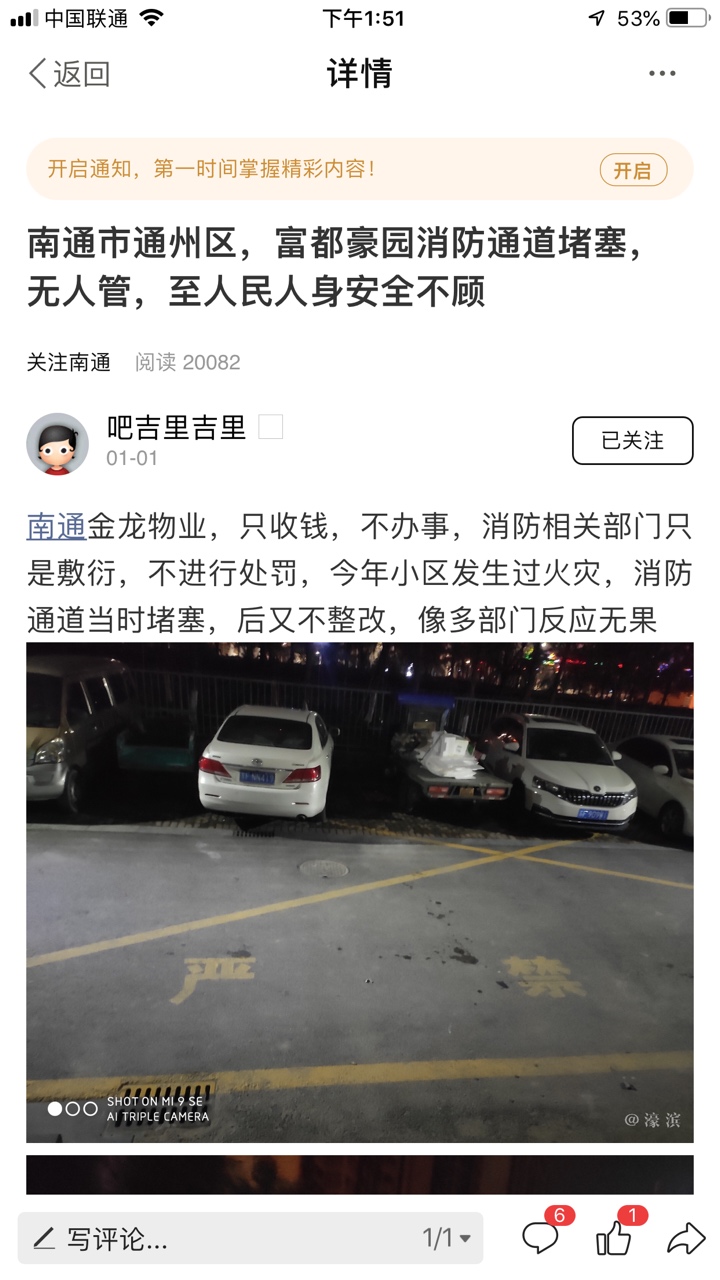Like this post with thumbs-up
The image size is (720, 1280).
coord(614,1238)
